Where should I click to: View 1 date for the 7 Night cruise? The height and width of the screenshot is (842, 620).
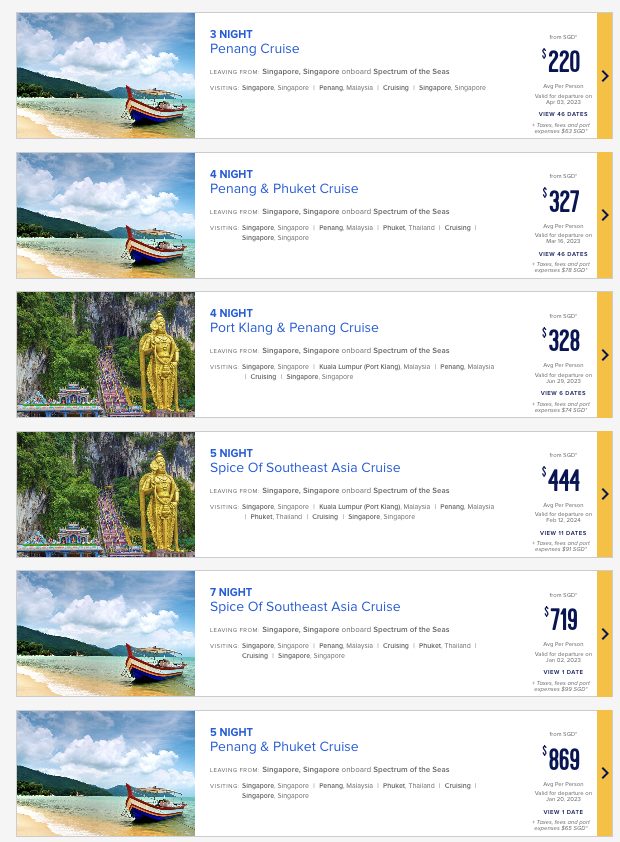click(x=563, y=672)
